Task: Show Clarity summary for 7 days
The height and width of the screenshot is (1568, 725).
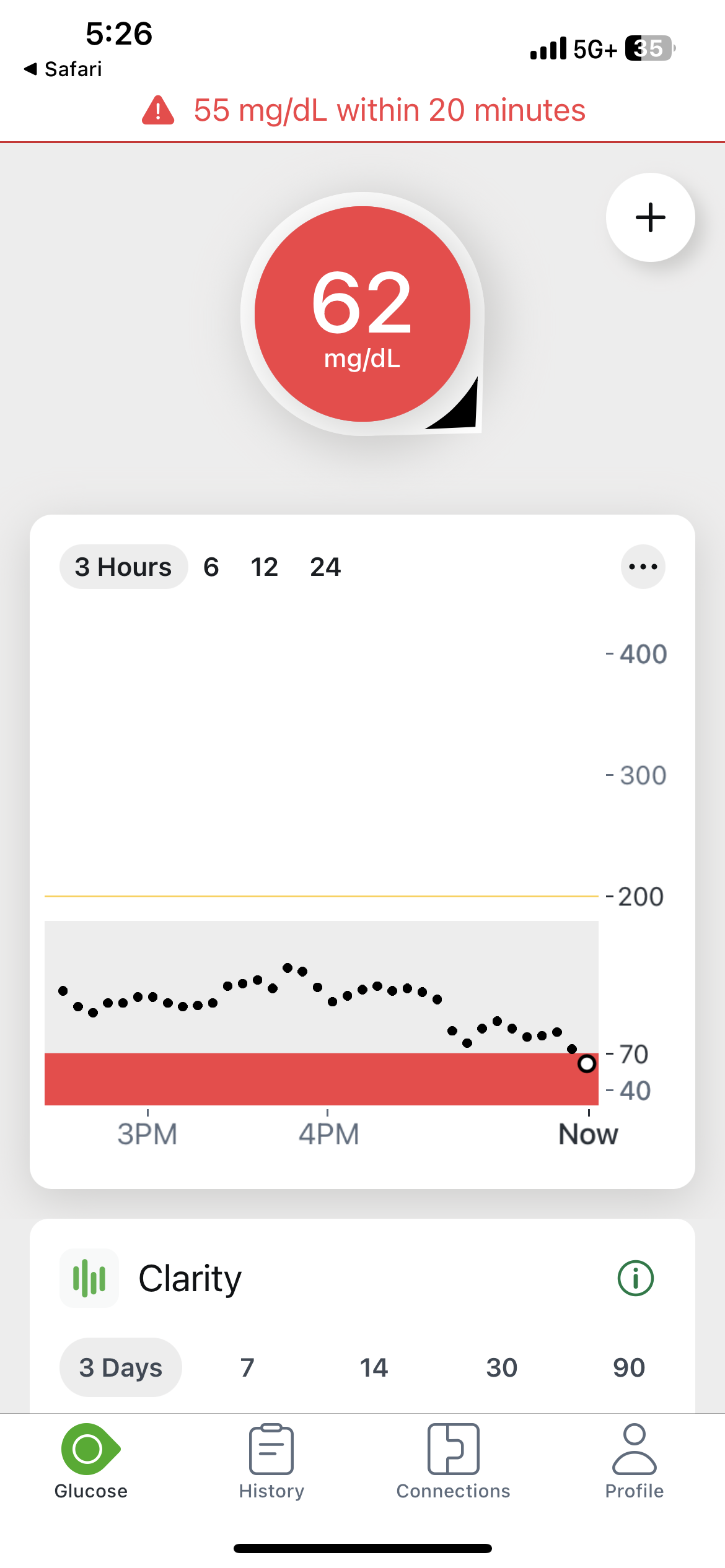Action: 247,1367
